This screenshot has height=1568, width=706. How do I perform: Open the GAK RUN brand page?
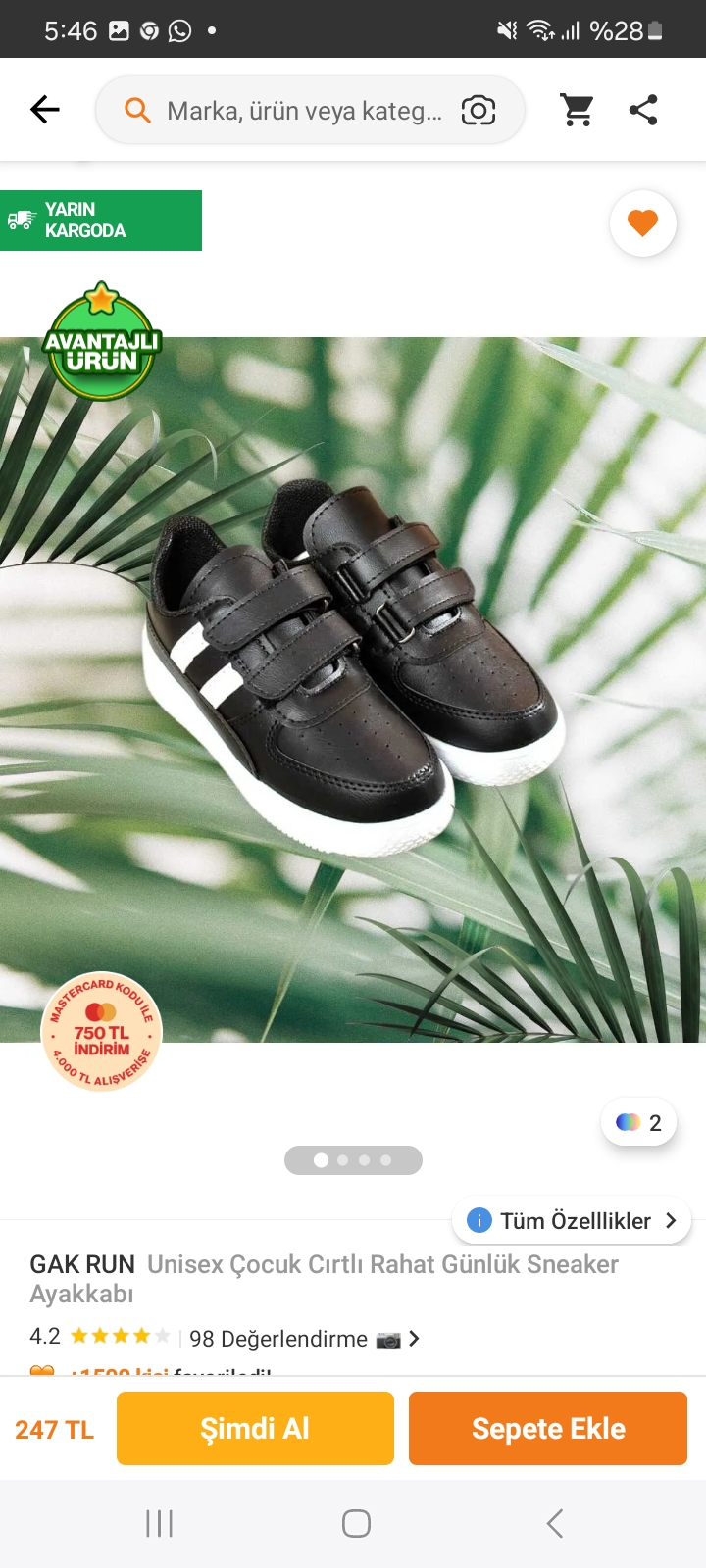[82, 1264]
